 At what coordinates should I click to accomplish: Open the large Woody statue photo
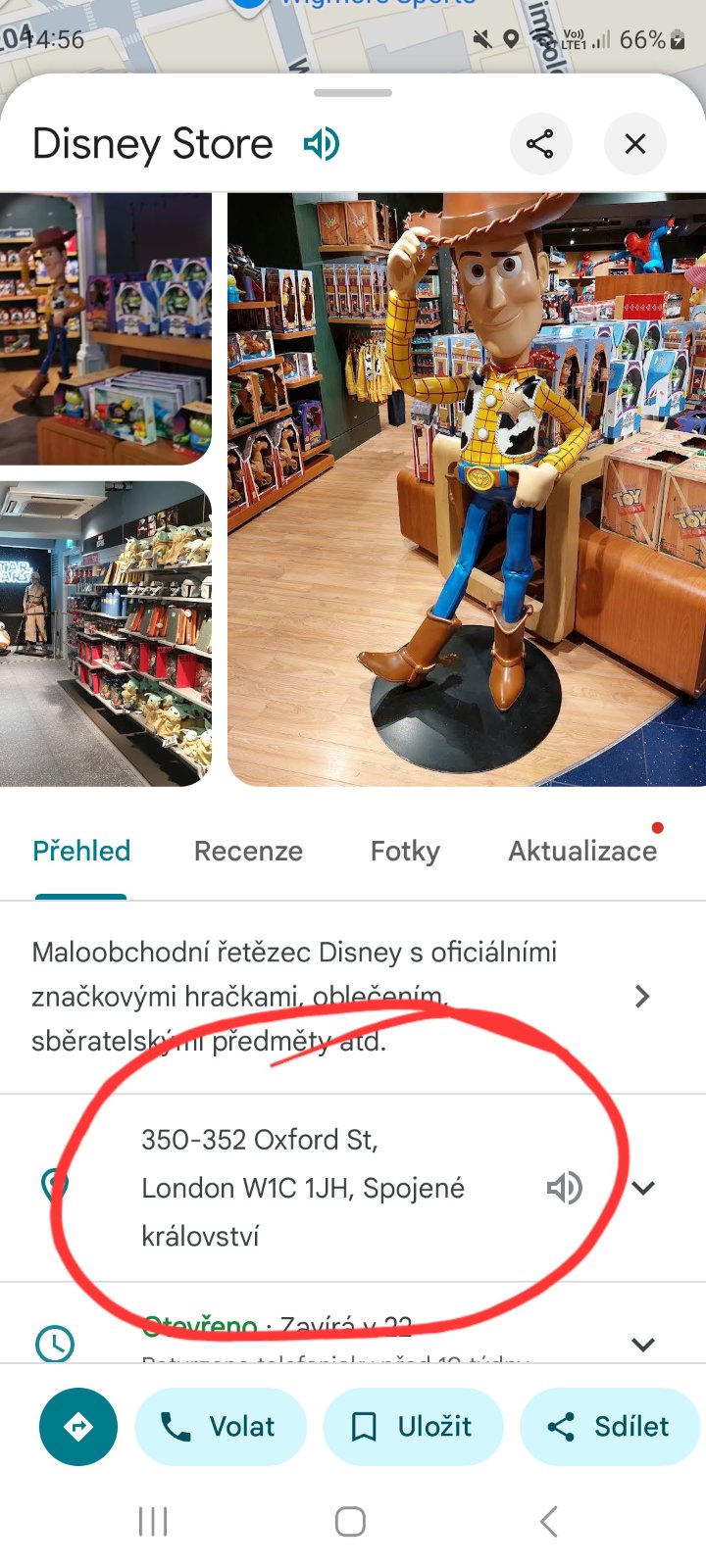point(467,490)
